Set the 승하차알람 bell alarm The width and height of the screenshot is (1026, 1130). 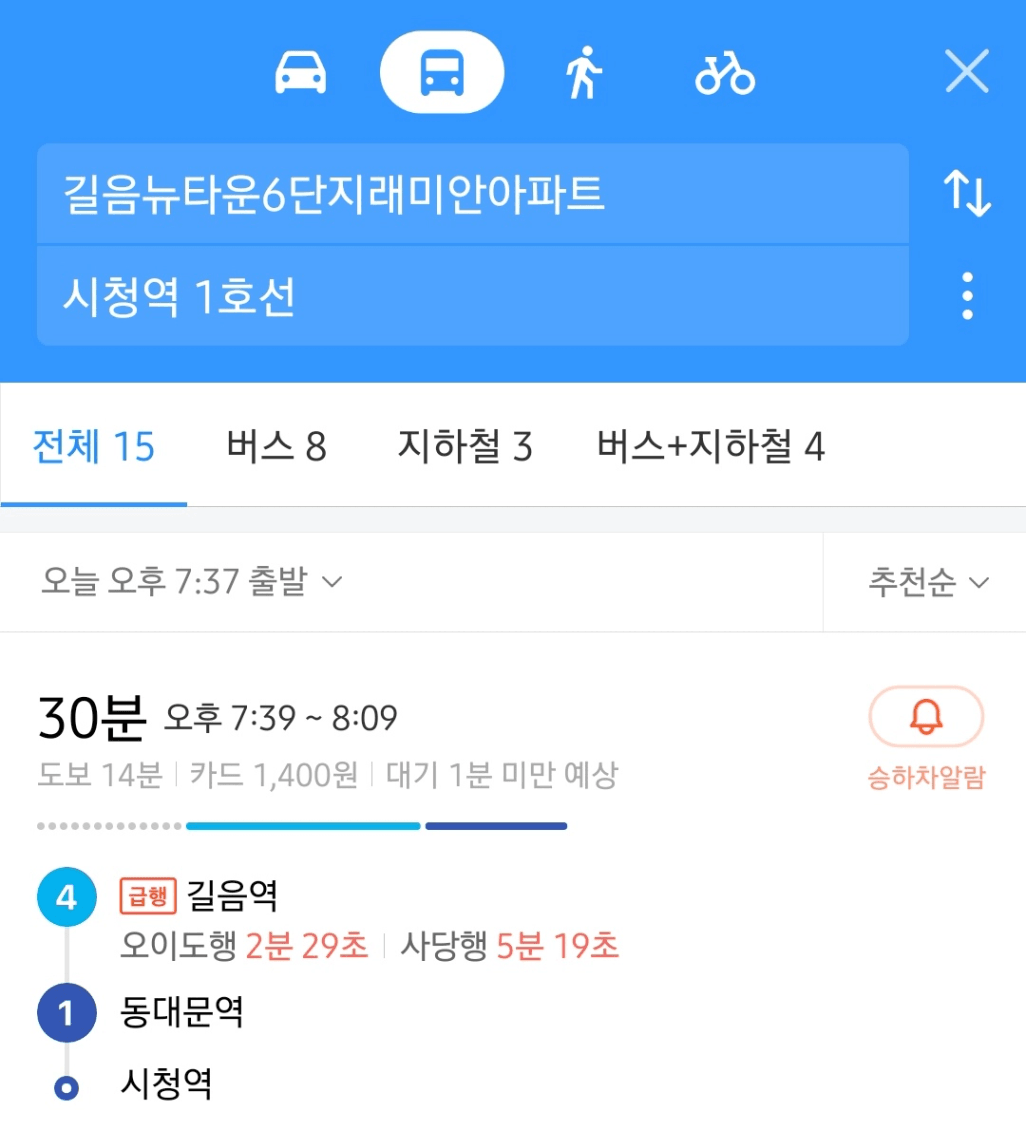(x=926, y=738)
